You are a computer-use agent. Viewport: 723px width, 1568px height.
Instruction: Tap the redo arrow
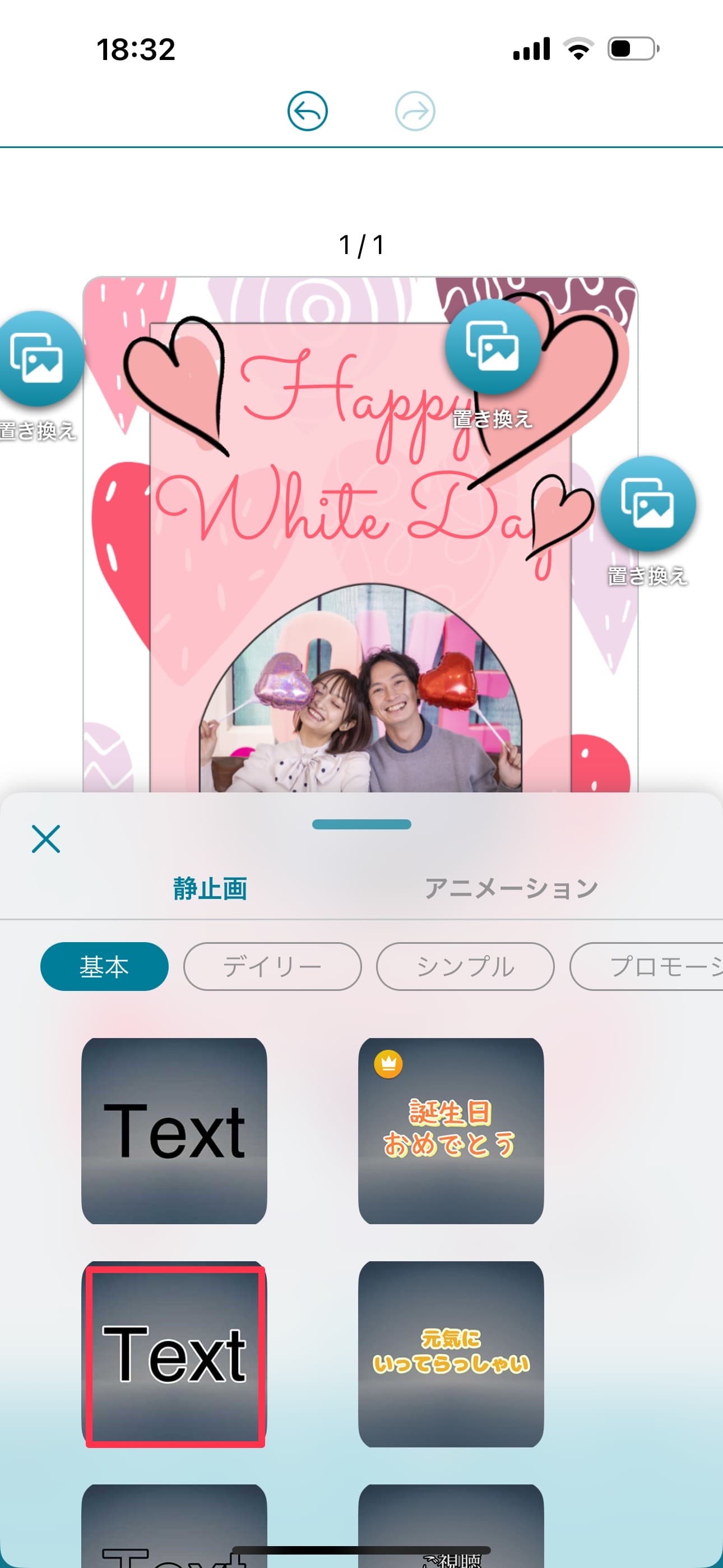(x=415, y=112)
